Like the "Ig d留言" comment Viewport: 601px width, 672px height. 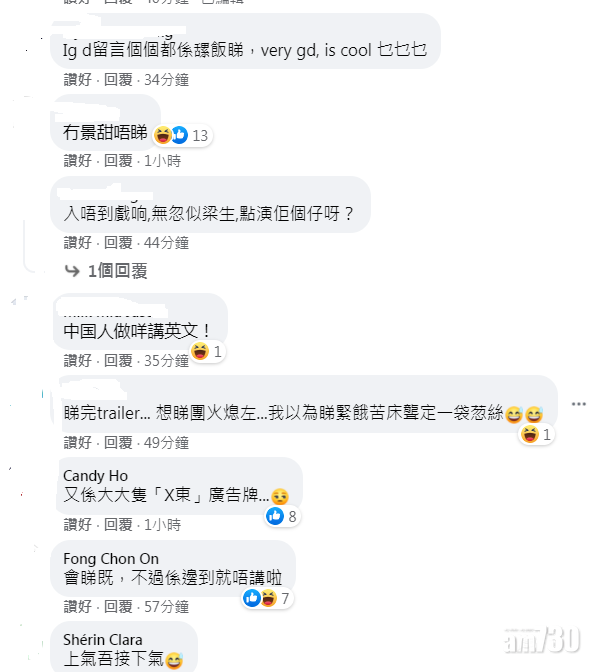pos(78,79)
